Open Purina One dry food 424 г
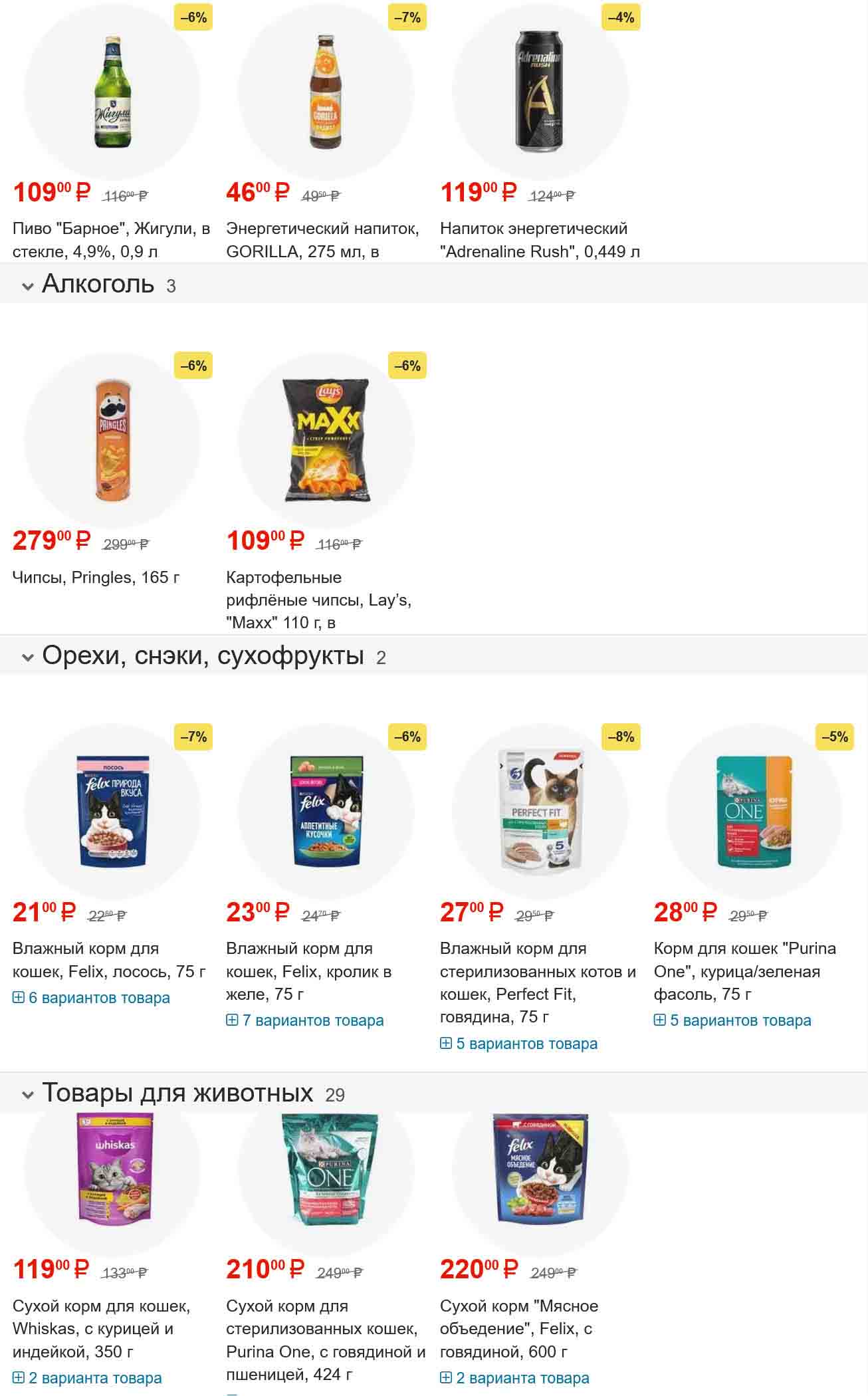The image size is (868, 1396). (x=325, y=1339)
